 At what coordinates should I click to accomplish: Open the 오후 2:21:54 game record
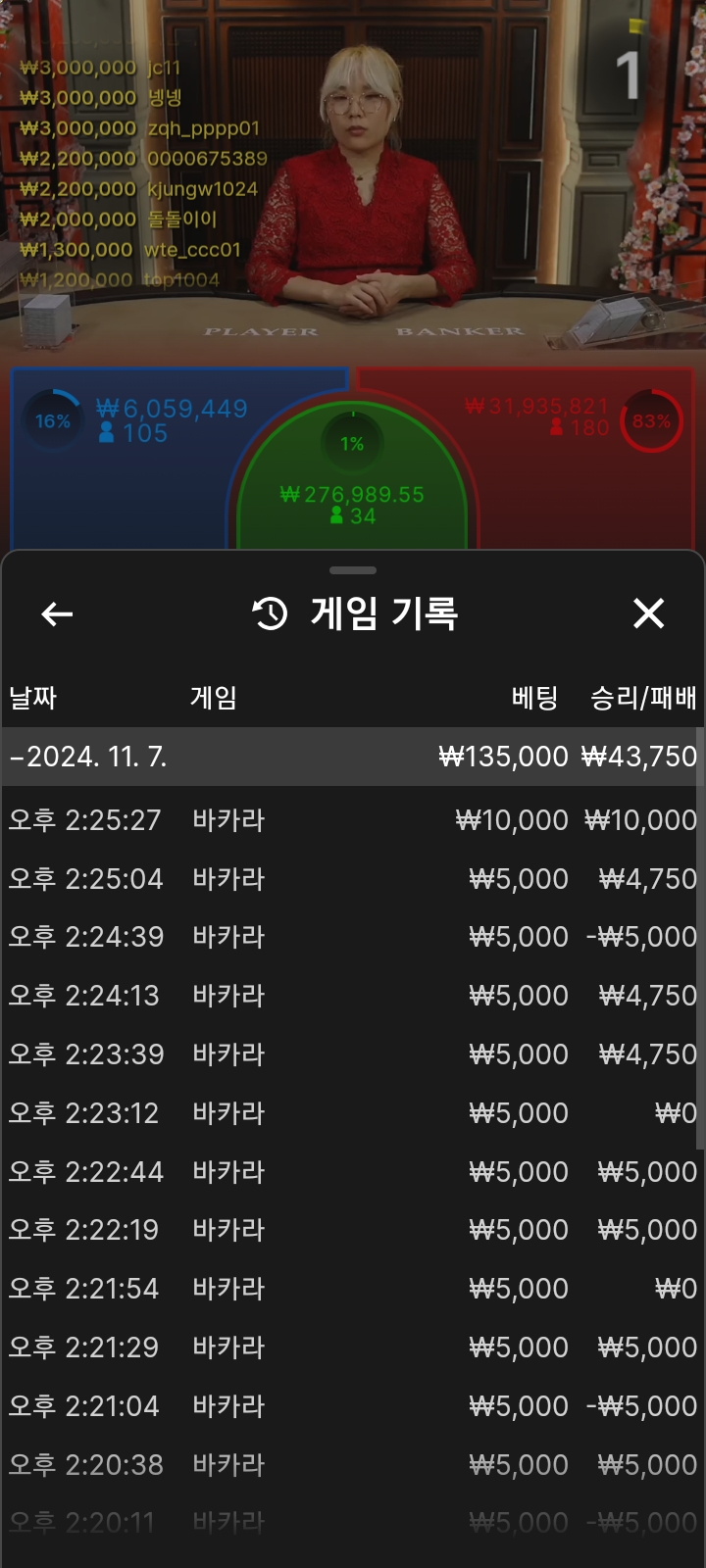point(352,1289)
